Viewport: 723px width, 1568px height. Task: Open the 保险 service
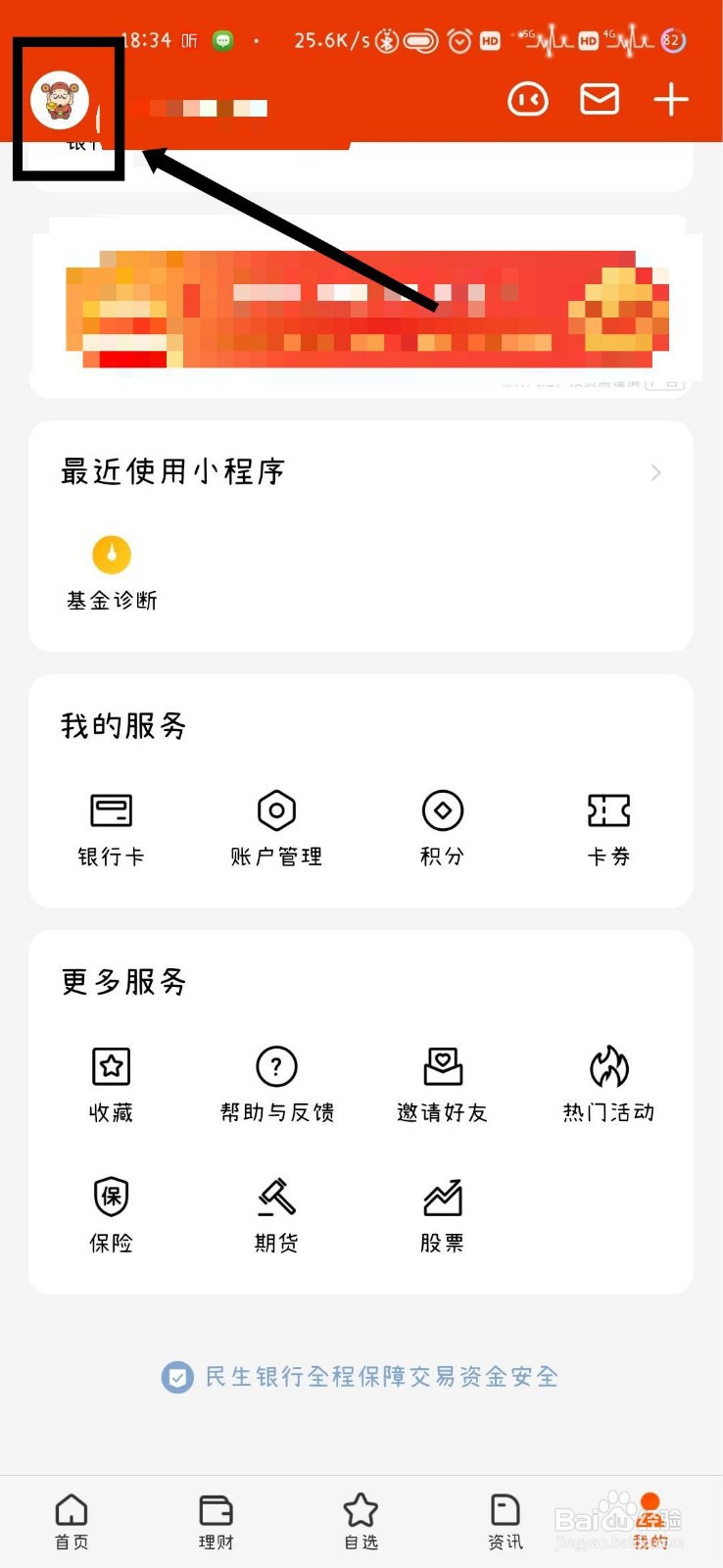111,1213
